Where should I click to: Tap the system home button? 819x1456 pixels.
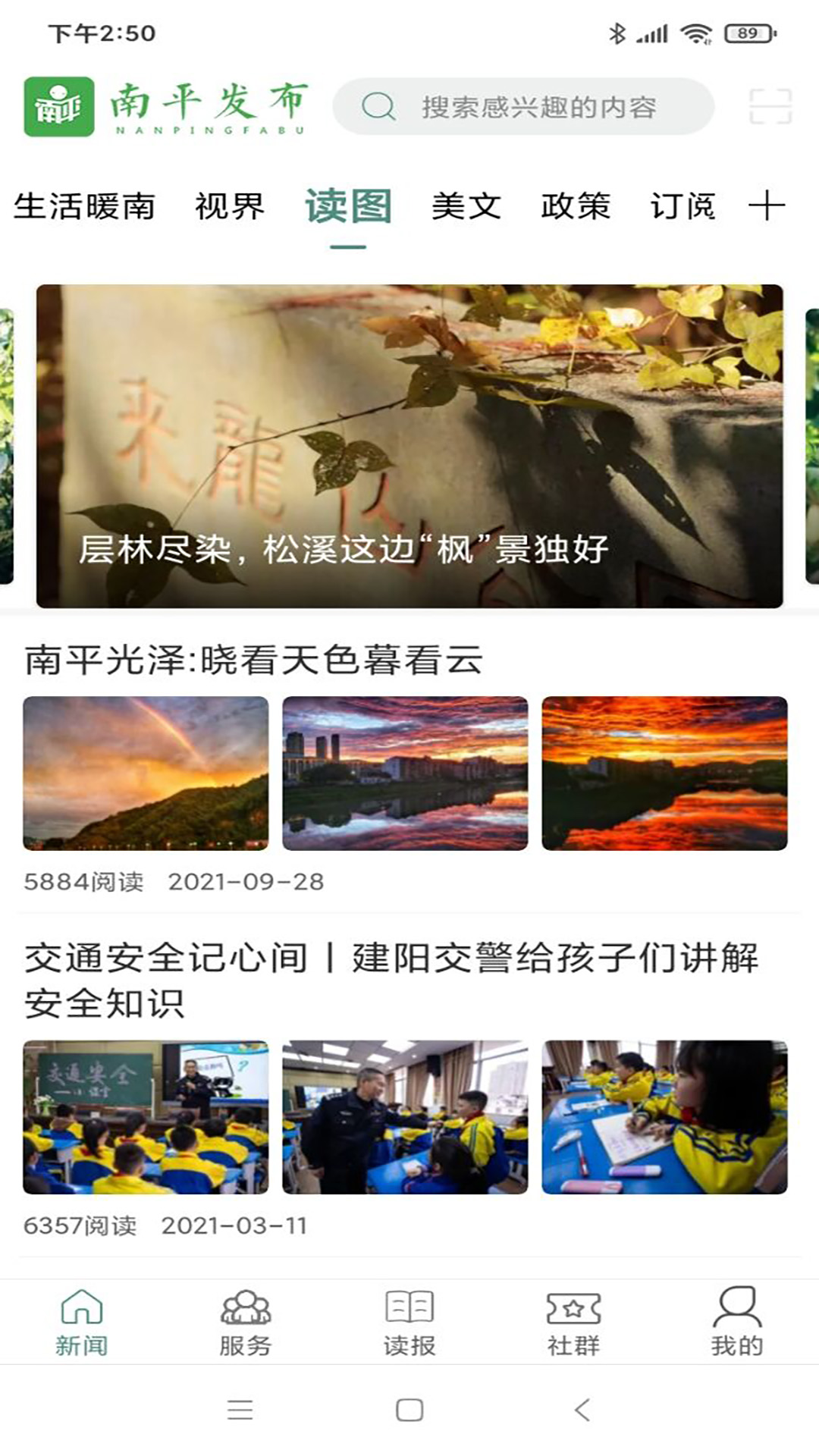coord(409,1410)
